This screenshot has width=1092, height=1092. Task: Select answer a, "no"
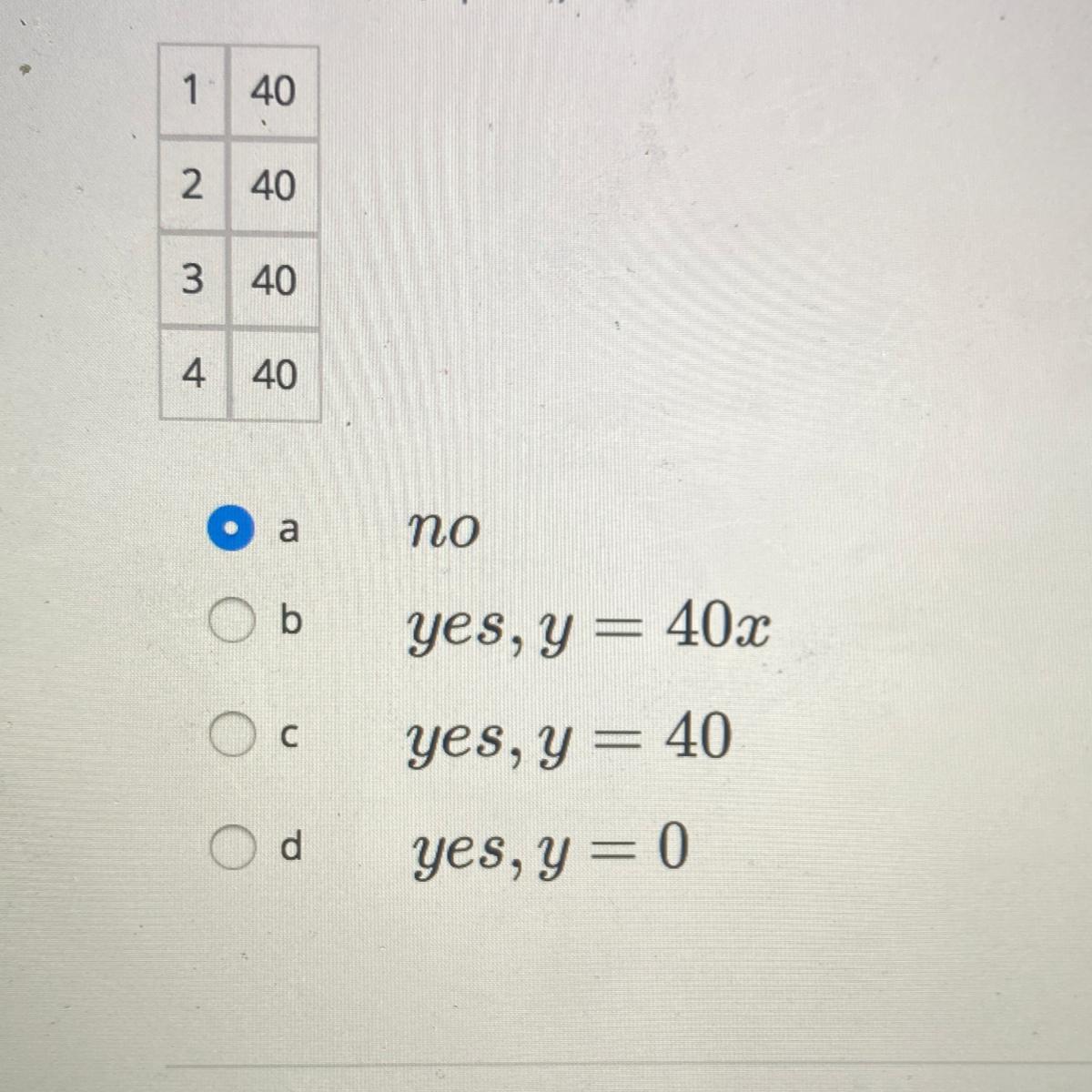(230, 529)
